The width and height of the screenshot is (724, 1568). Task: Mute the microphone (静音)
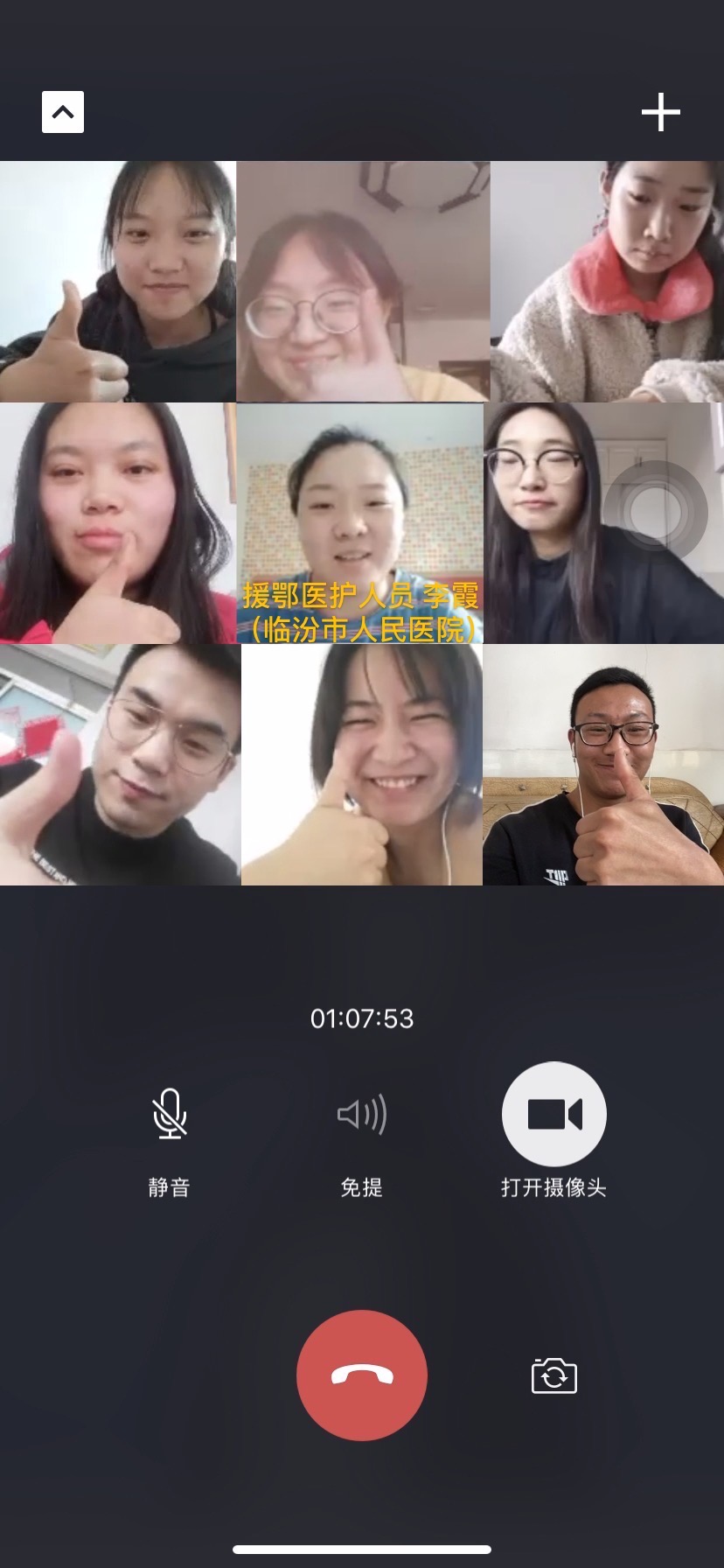pyautogui.click(x=170, y=1114)
